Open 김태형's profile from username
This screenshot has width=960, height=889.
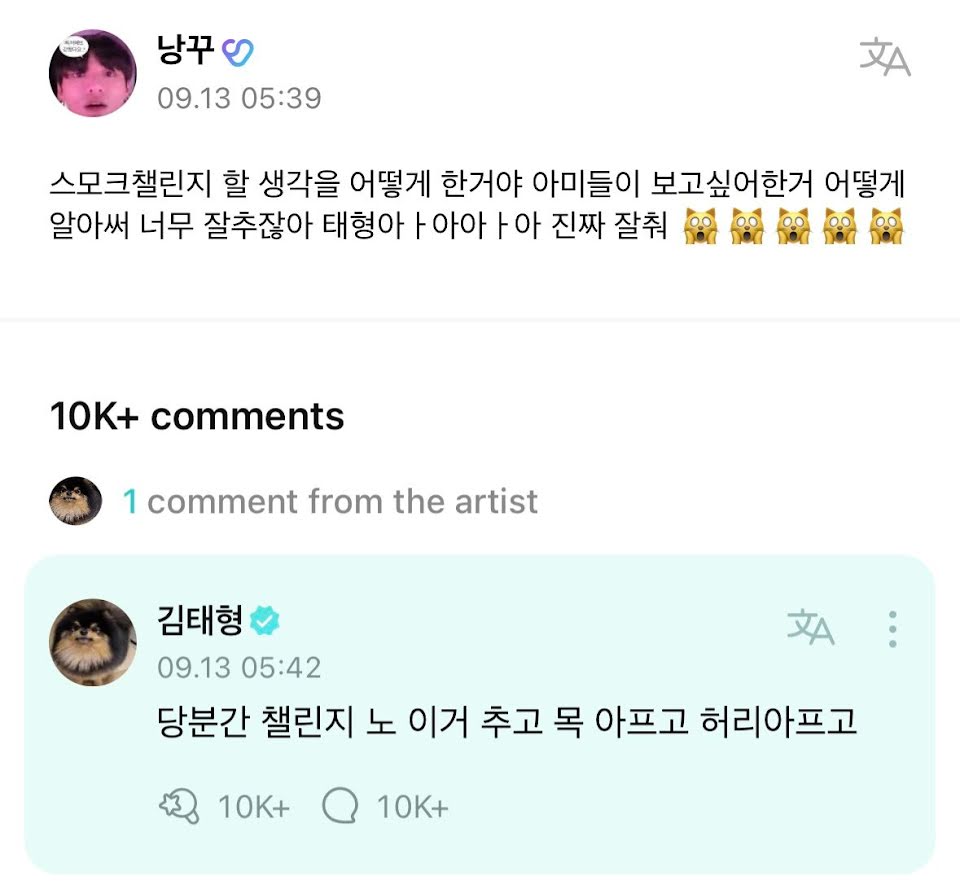click(x=200, y=622)
